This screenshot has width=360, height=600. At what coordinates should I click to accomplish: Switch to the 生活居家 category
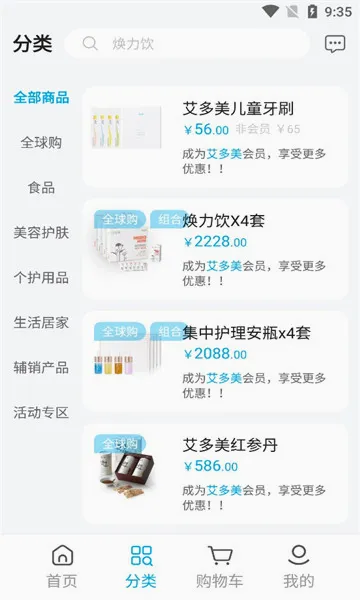pos(41,323)
